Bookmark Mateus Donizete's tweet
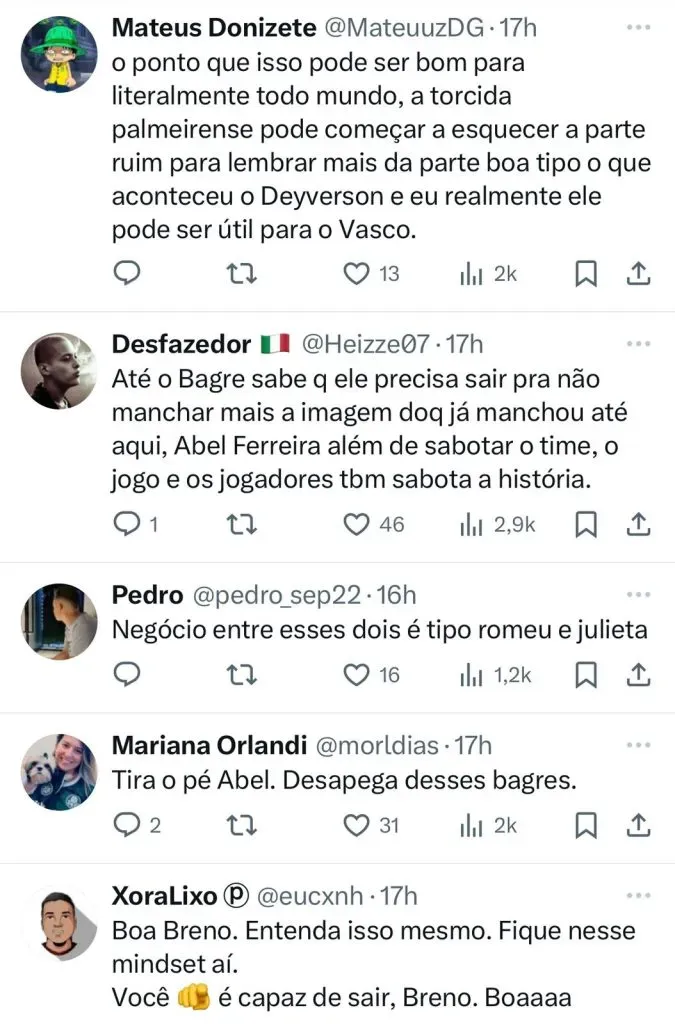 [588, 273]
